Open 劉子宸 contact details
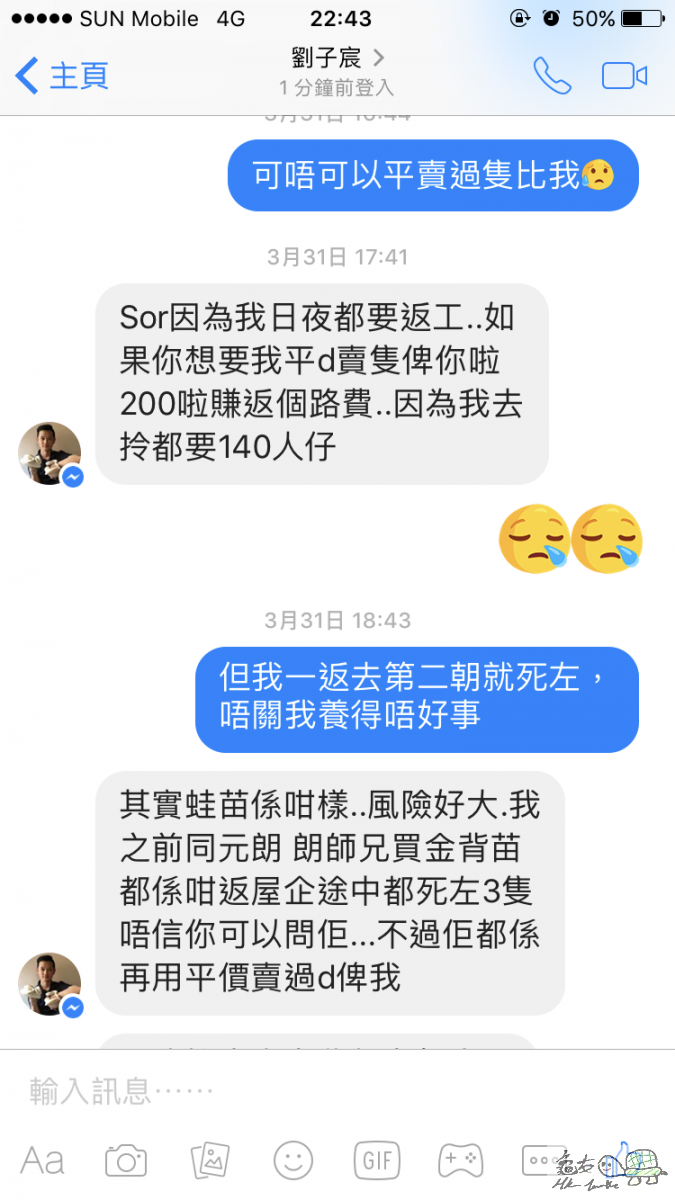The height and width of the screenshot is (1200, 675). 337,59
